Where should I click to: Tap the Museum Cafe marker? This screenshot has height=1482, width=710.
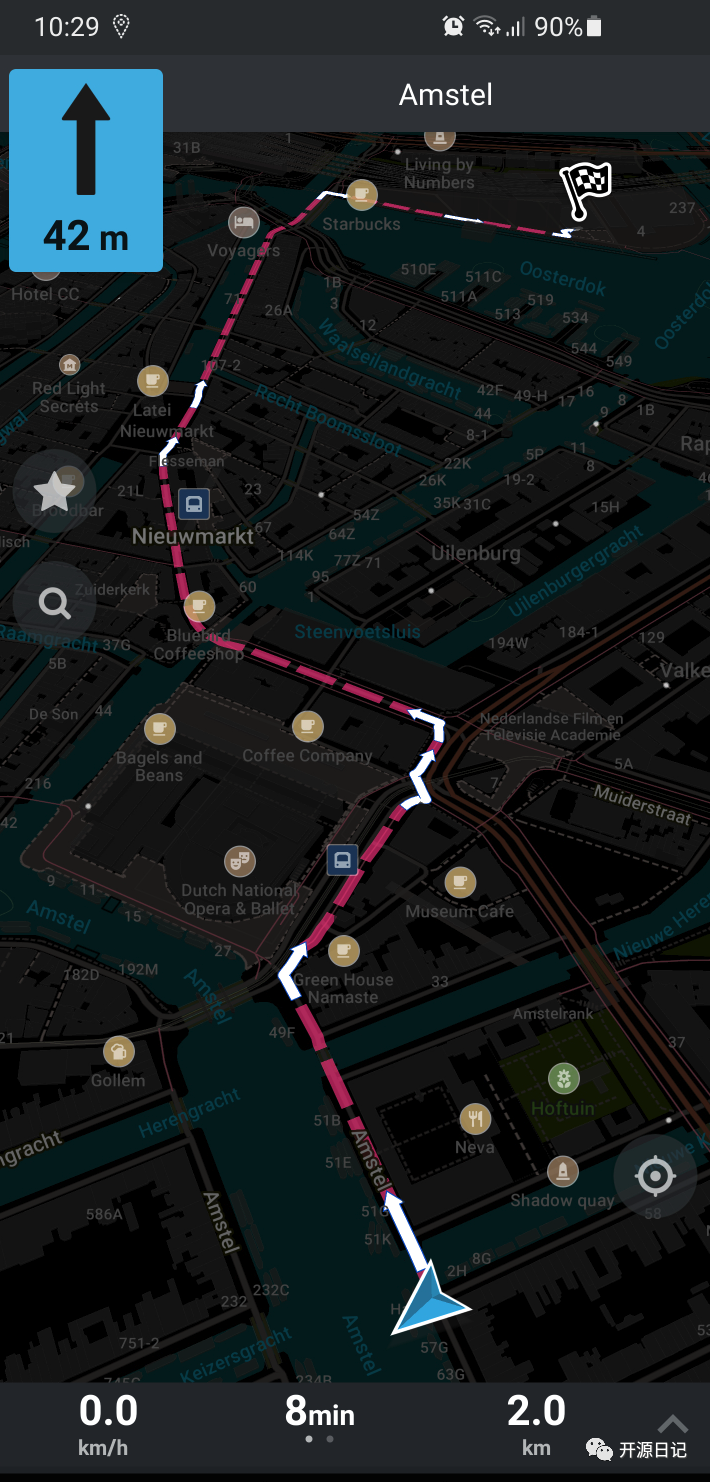click(x=460, y=882)
